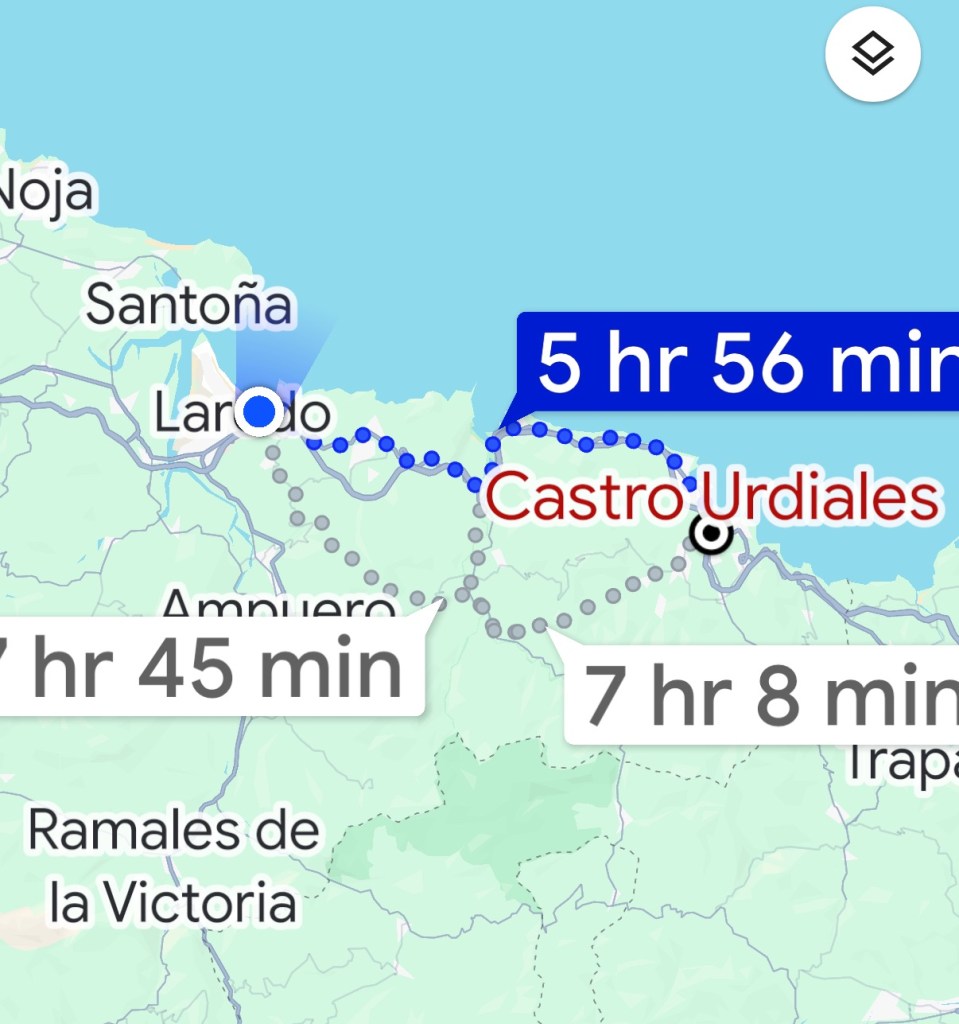This screenshot has width=959, height=1024.
Task: Select the 5 hr 56 min route
Action: [740, 364]
